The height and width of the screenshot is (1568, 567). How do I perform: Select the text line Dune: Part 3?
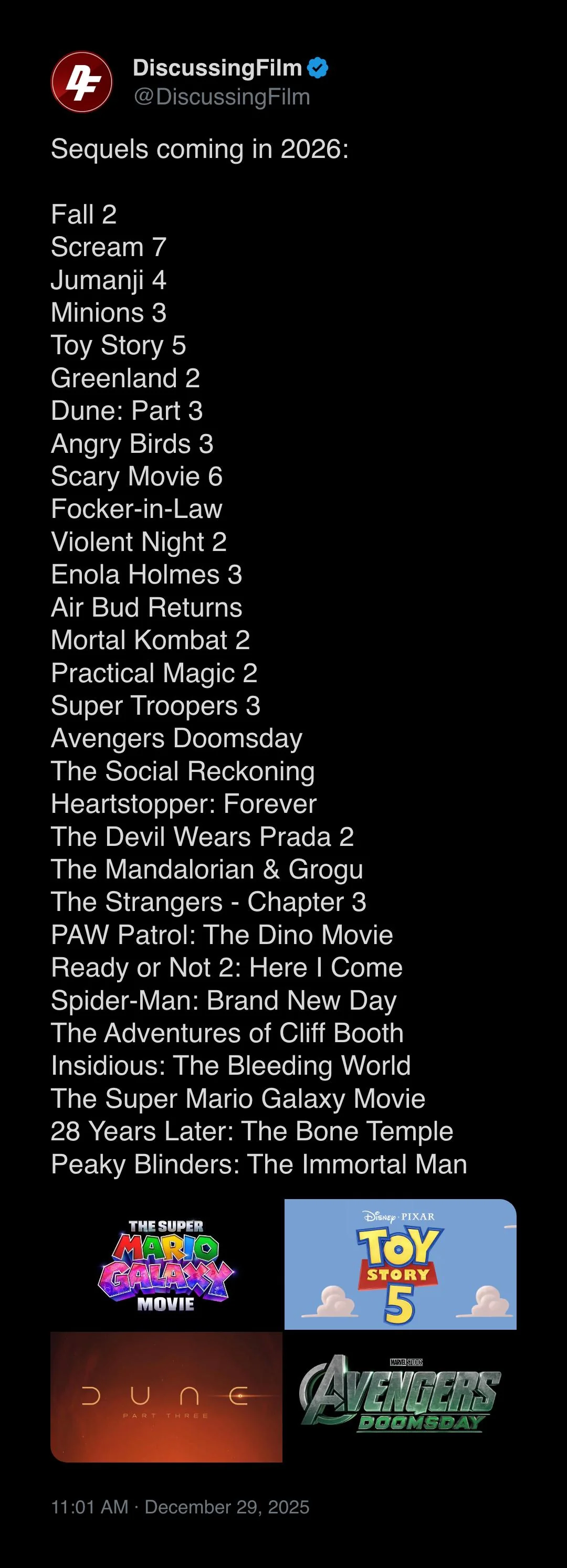(127, 411)
